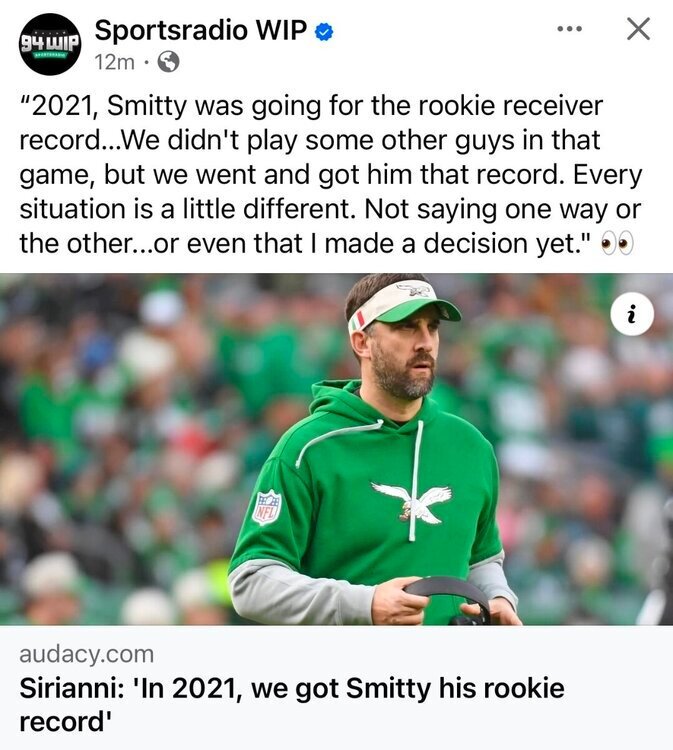673x750 pixels.
Task: Tap the 94WIP profile picture
Action: (50, 44)
